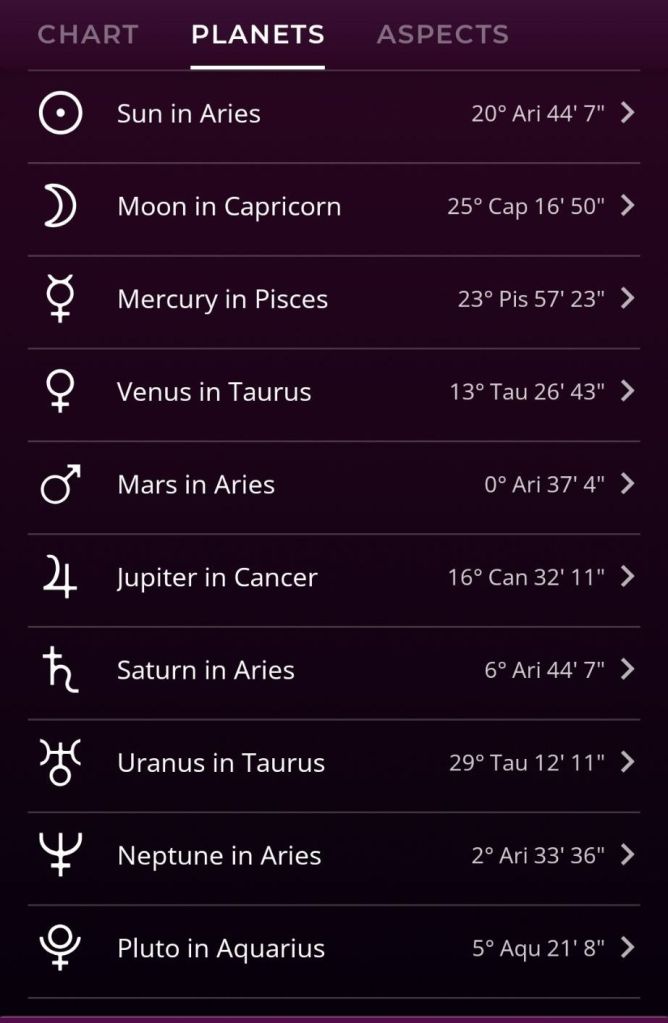Image resolution: width=668 pixels, height=1023 pixels.
Task: Open Sun in Aries details
Action: point(334,114)
